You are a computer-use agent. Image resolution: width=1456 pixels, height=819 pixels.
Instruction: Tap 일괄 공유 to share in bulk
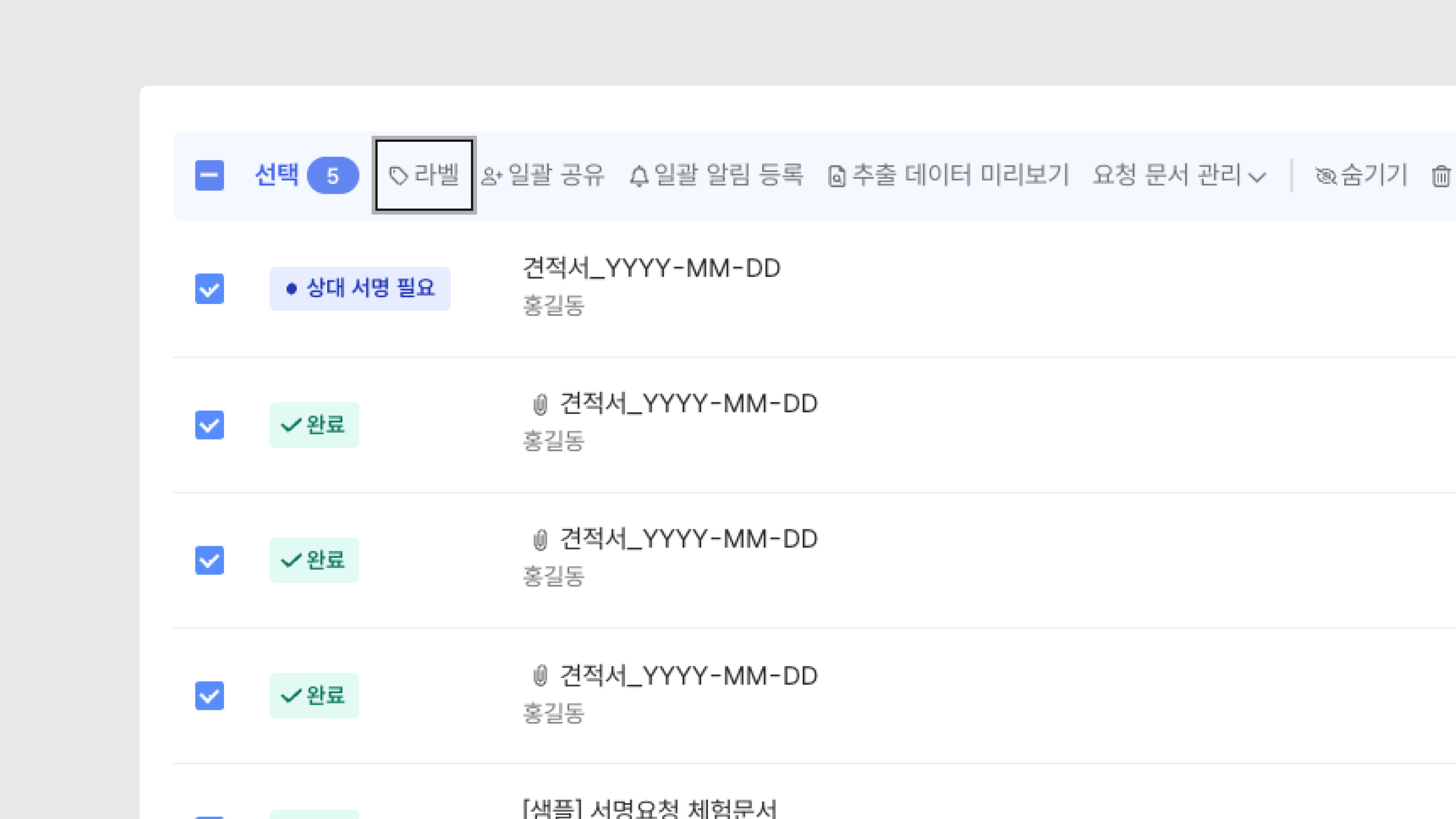tap(543, 175)
